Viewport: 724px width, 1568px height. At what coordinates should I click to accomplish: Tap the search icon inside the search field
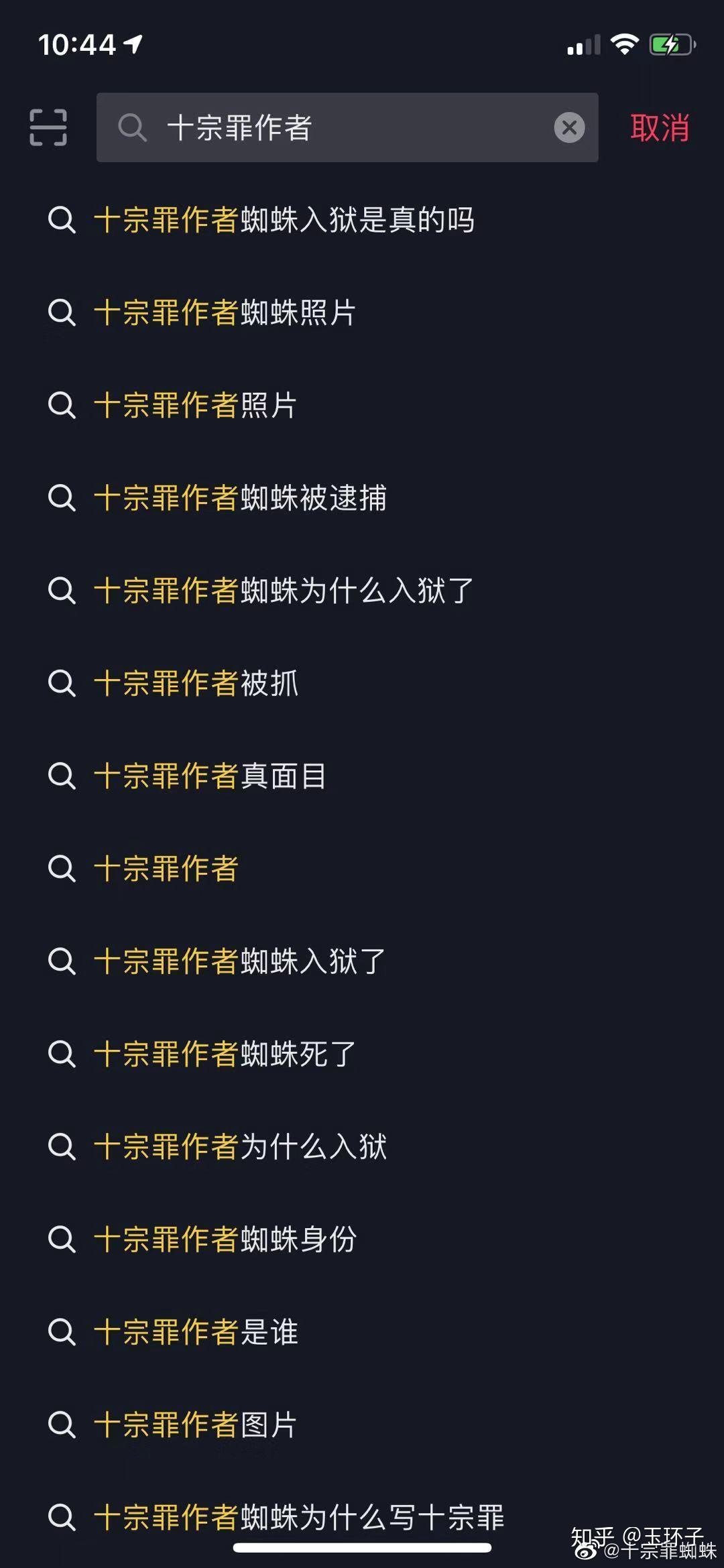132,128
